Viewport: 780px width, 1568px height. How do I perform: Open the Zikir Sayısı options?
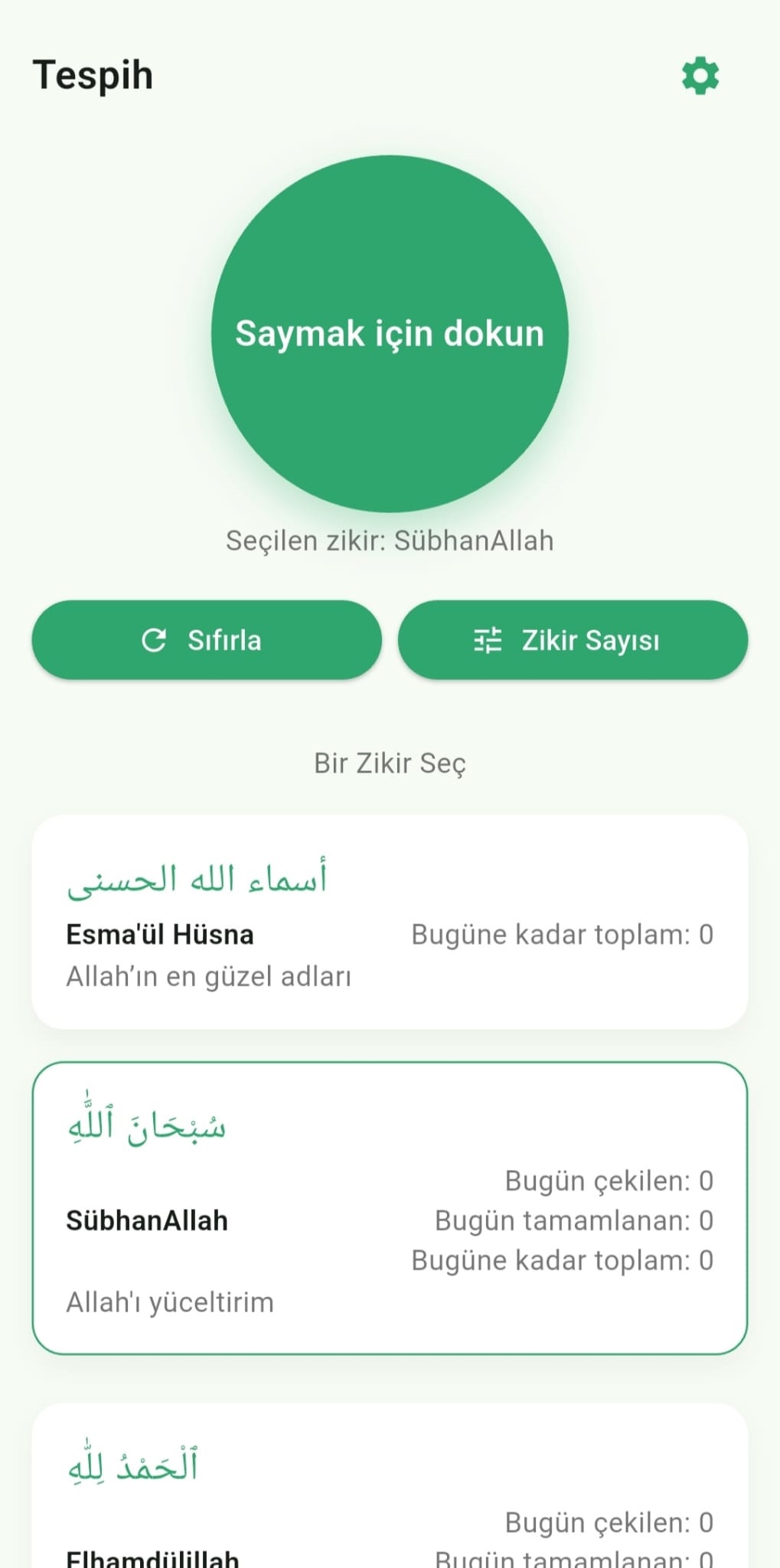(573, 640)
